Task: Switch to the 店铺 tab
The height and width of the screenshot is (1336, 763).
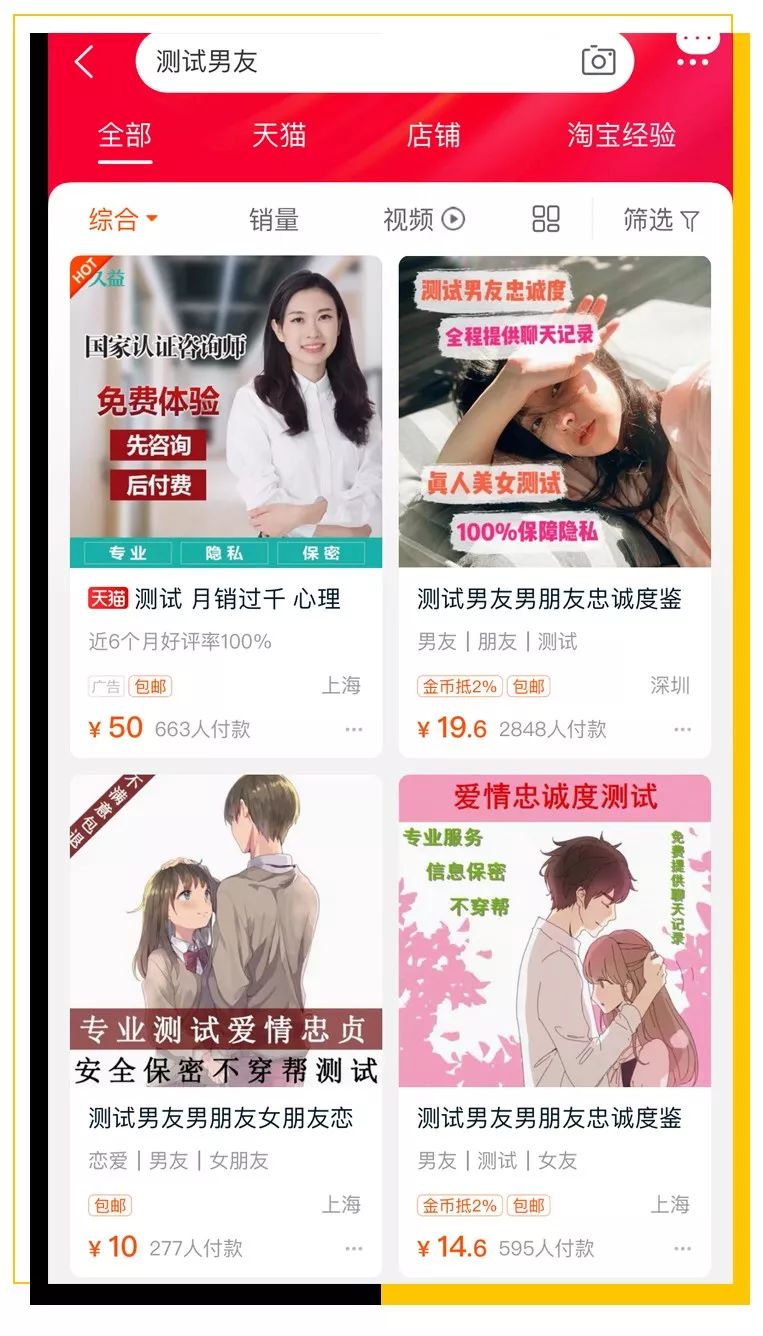Action: pos(433,135)
